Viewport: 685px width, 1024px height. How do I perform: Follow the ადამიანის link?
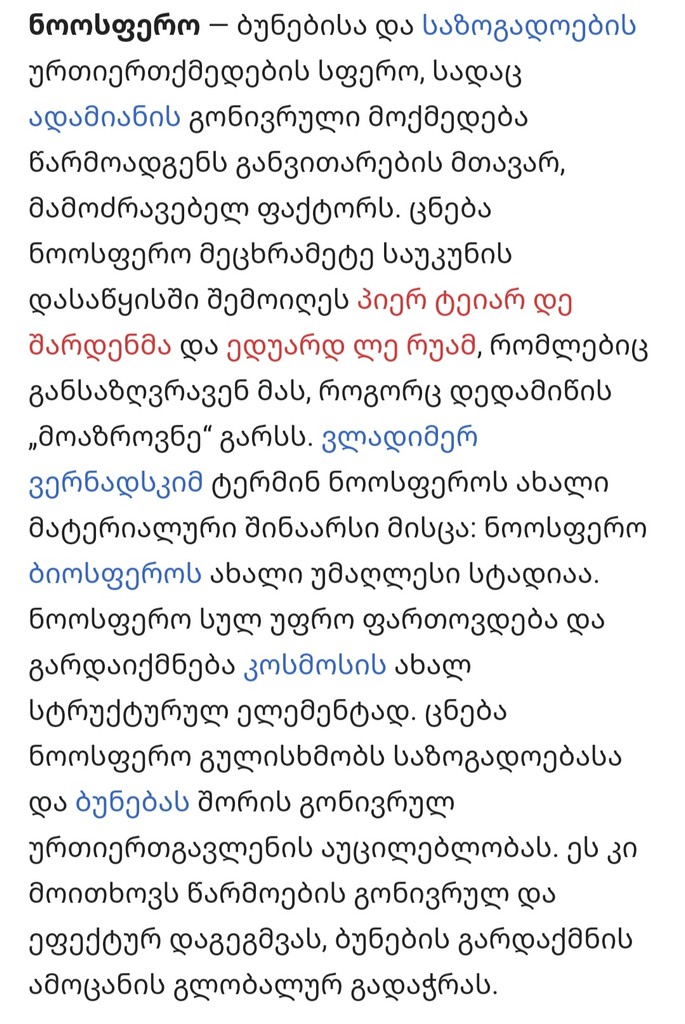click(105, 116)
